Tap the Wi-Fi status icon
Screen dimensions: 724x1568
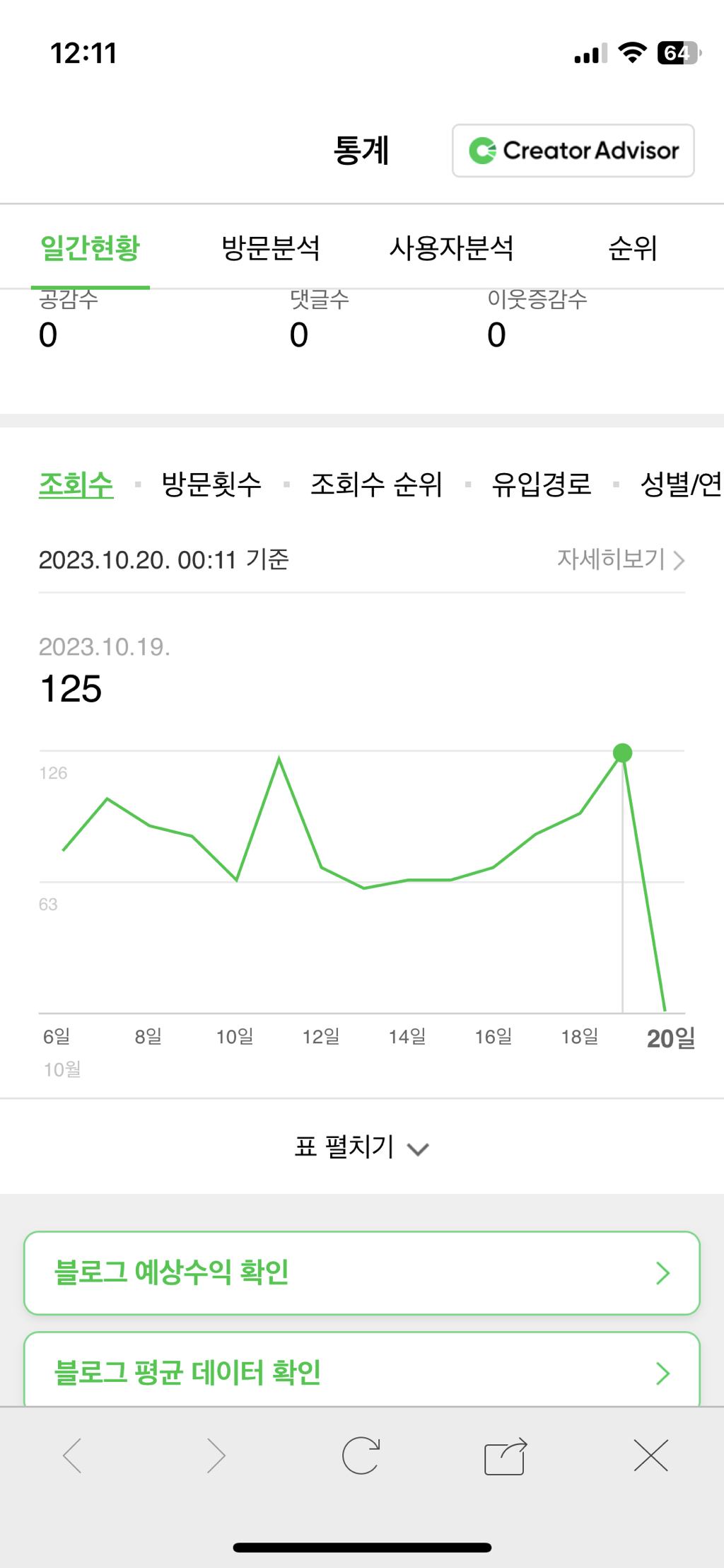(x=631, y=52)
